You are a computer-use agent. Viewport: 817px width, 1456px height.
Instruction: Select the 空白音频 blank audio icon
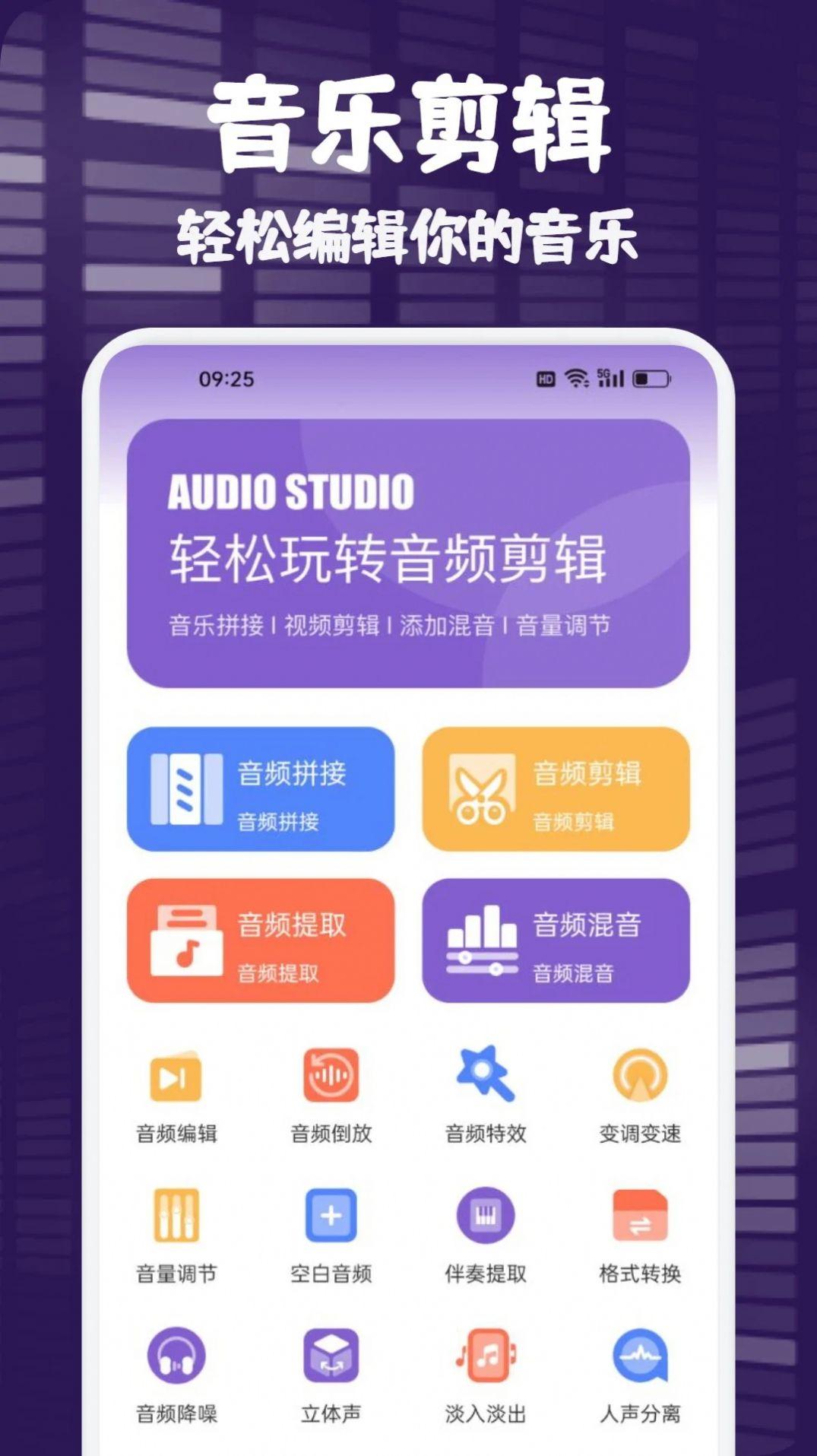point(330,1217)
